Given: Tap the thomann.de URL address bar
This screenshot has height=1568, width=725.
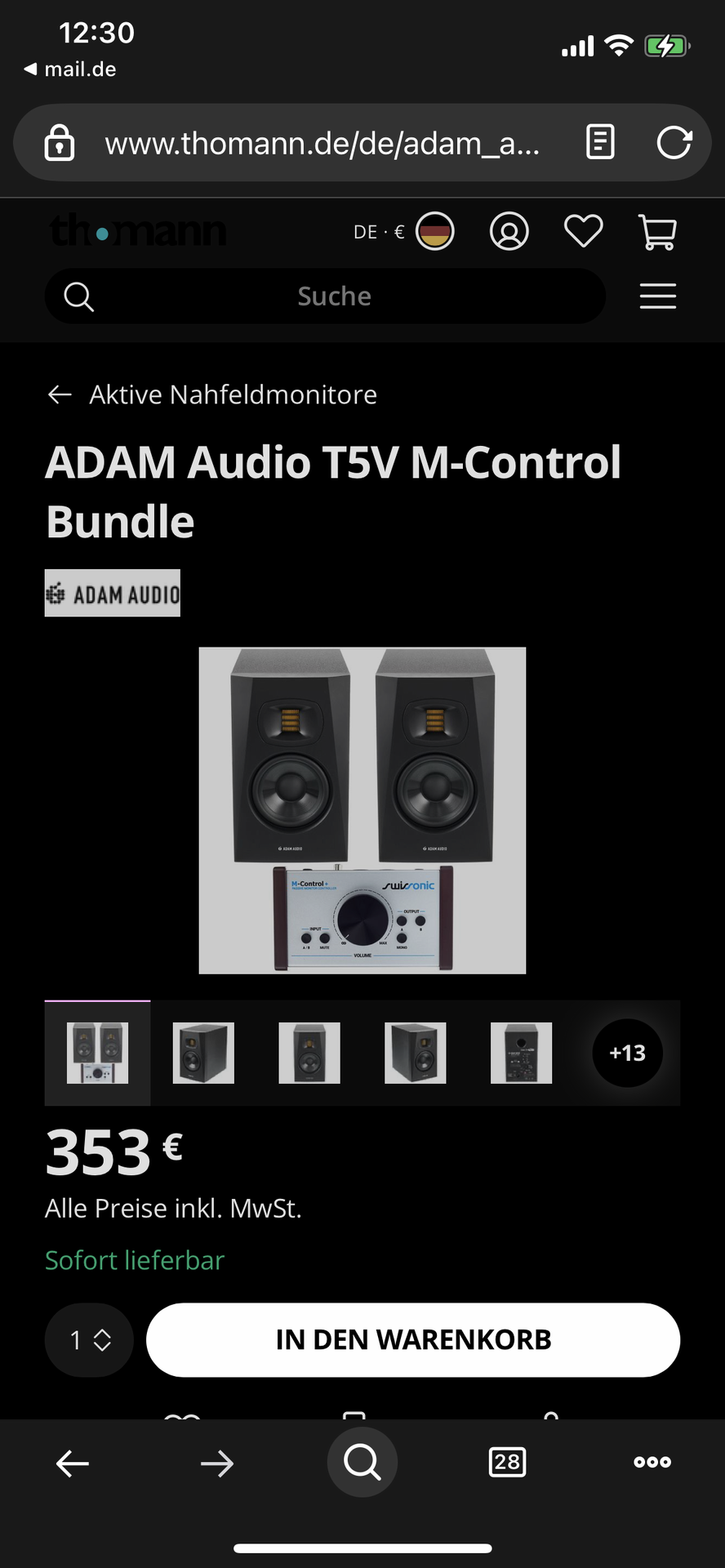Looking at the screenshot, I should pyautogui.click(x=322, y=144).
